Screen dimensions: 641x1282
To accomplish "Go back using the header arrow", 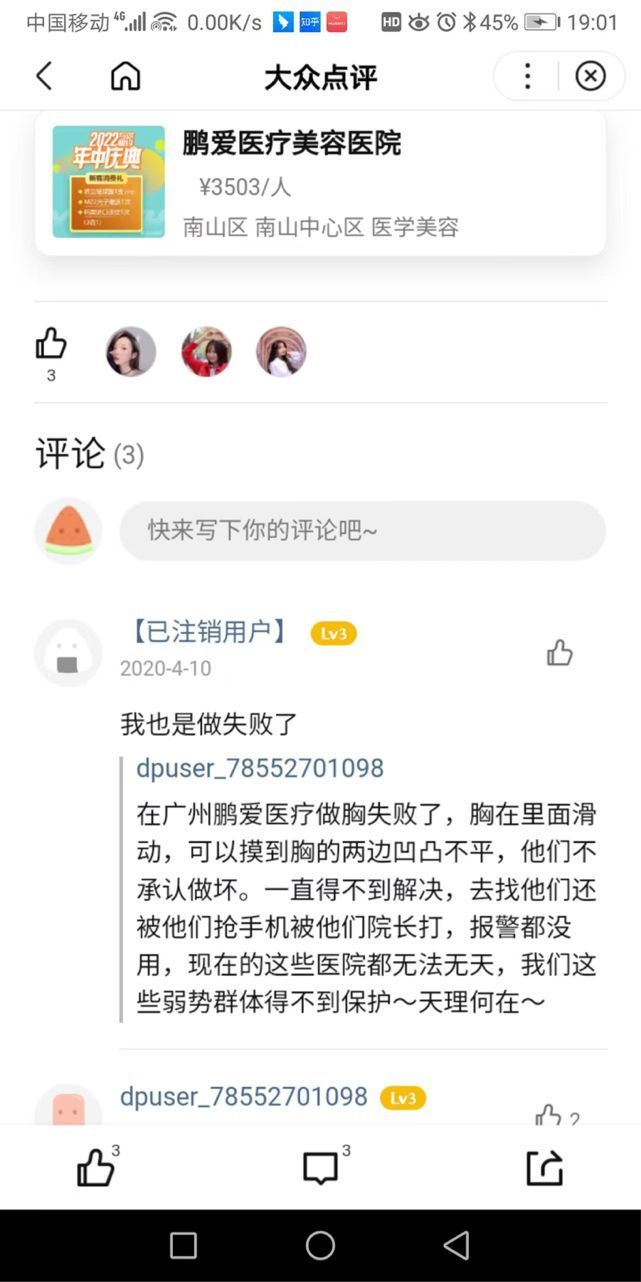I will tap(44, 76).
